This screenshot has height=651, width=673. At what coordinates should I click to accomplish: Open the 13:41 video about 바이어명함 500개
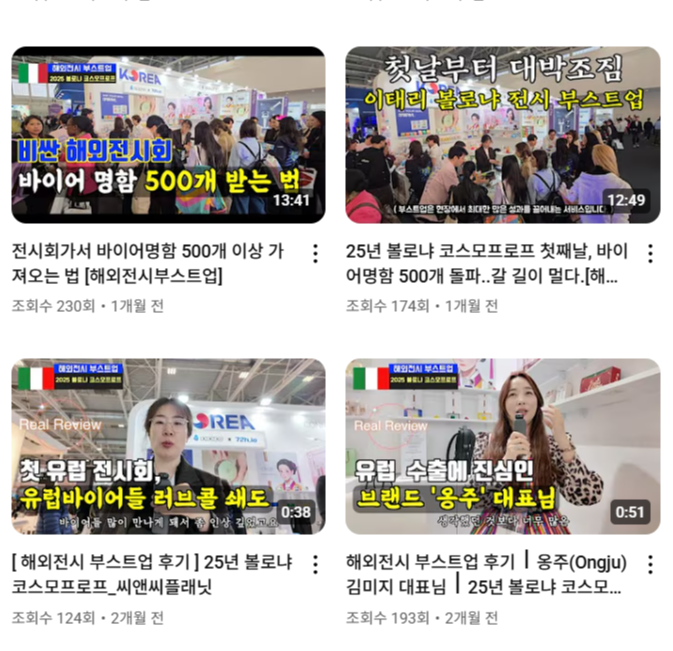[168, 134]
